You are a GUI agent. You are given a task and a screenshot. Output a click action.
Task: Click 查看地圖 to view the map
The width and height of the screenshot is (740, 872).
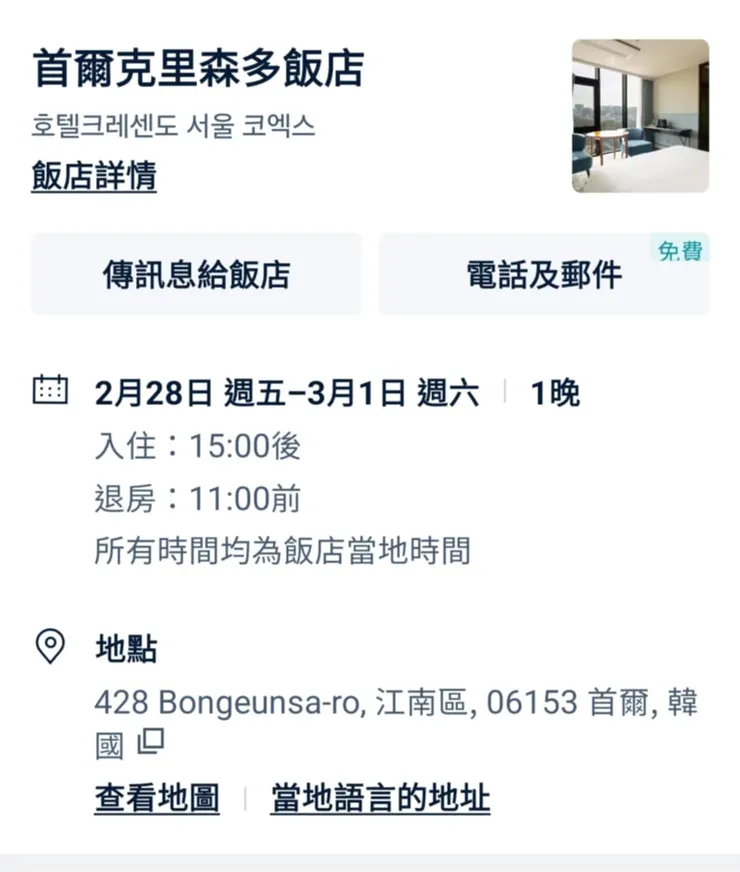point(157,798)
